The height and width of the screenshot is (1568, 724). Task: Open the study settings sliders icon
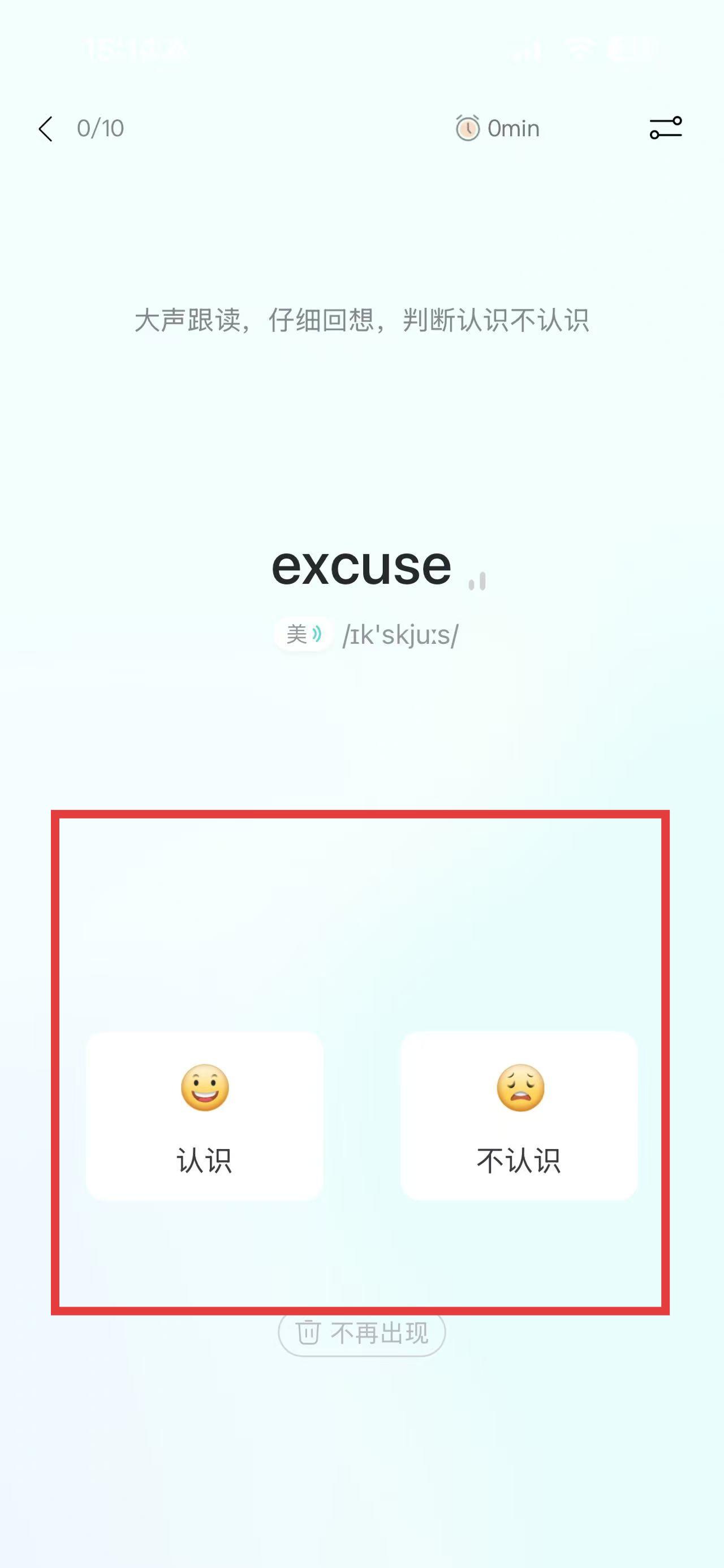[665, 128]
